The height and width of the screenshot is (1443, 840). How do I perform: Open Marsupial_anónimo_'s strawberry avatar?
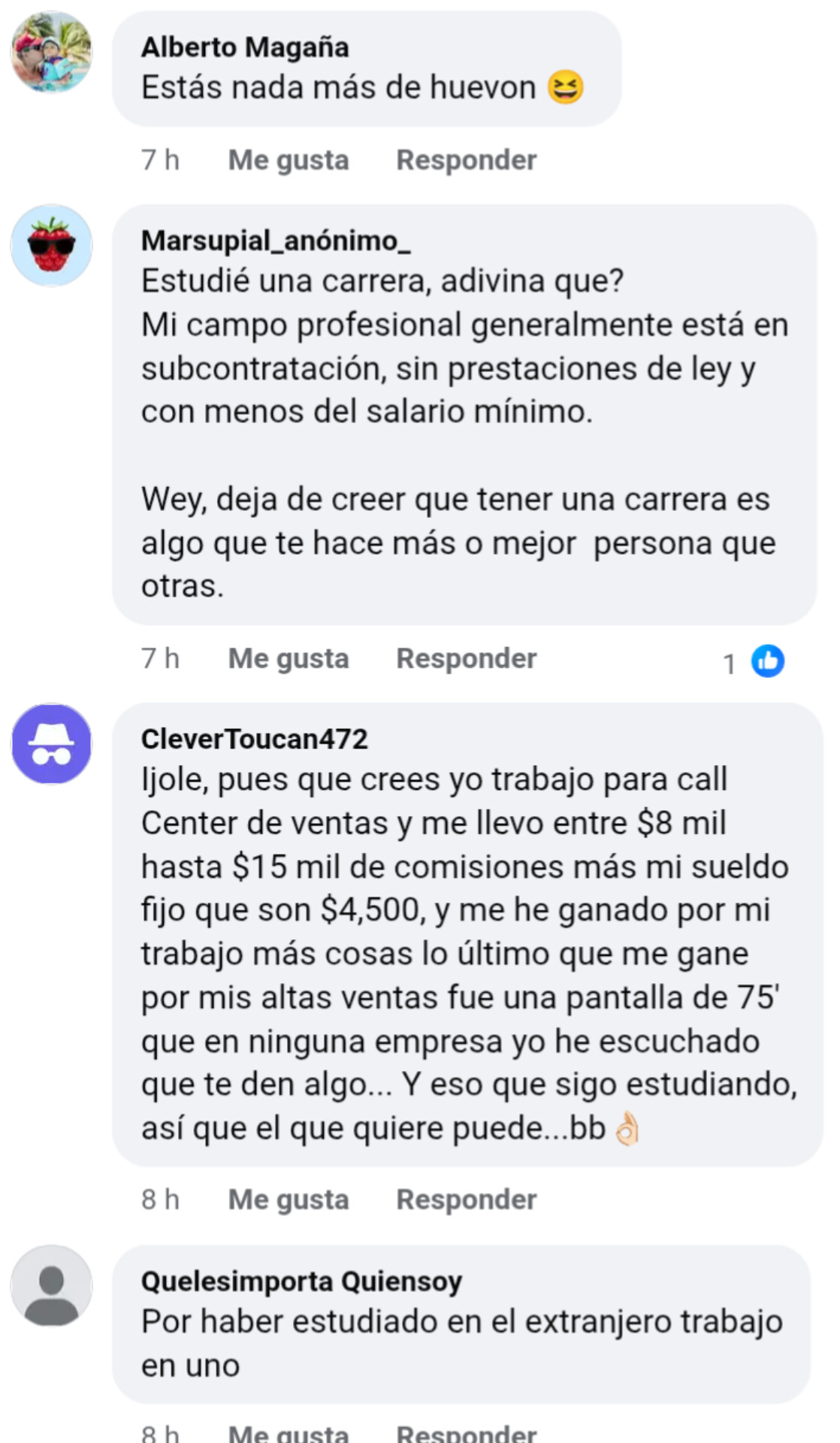coord(51,245)
